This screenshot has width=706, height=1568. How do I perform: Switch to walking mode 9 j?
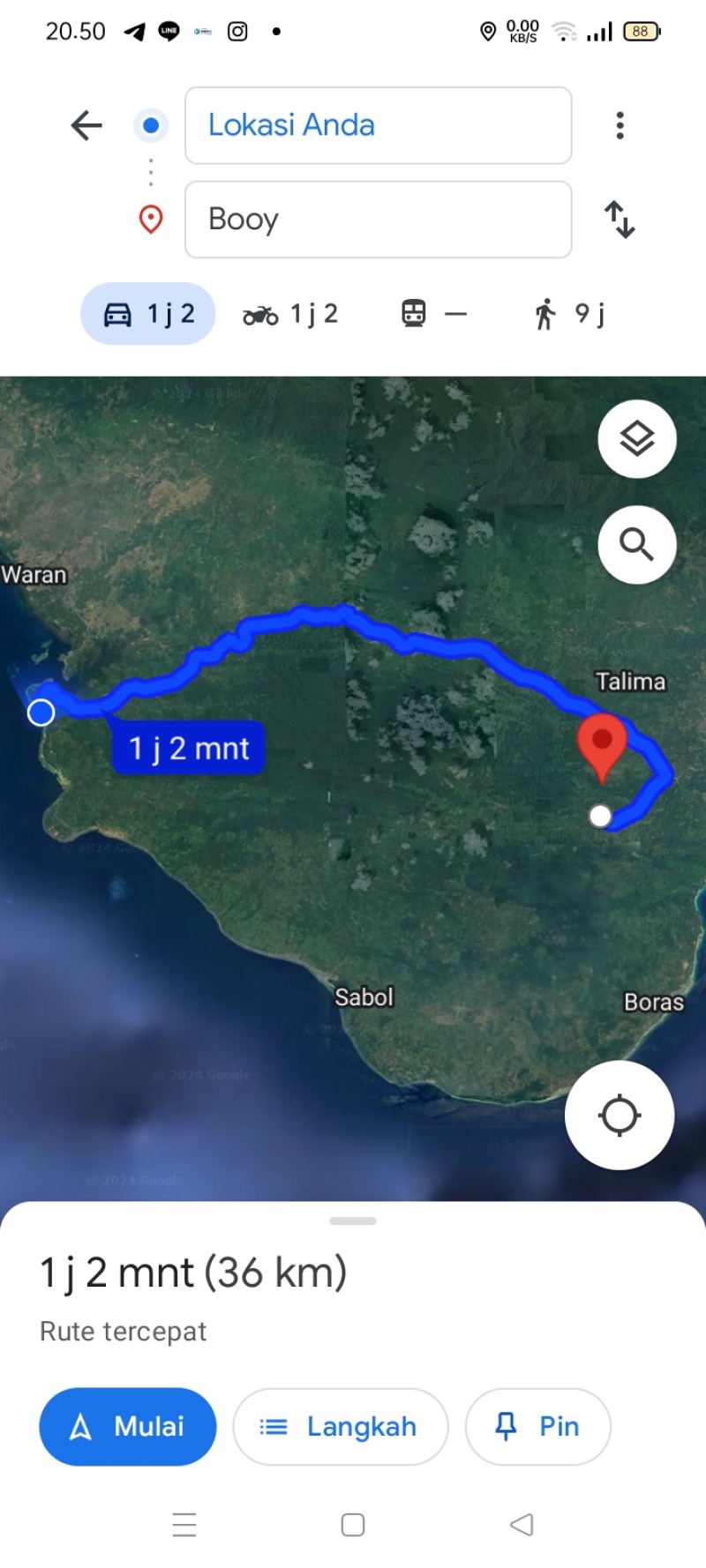pyautogui.click(x=570, y=314)
